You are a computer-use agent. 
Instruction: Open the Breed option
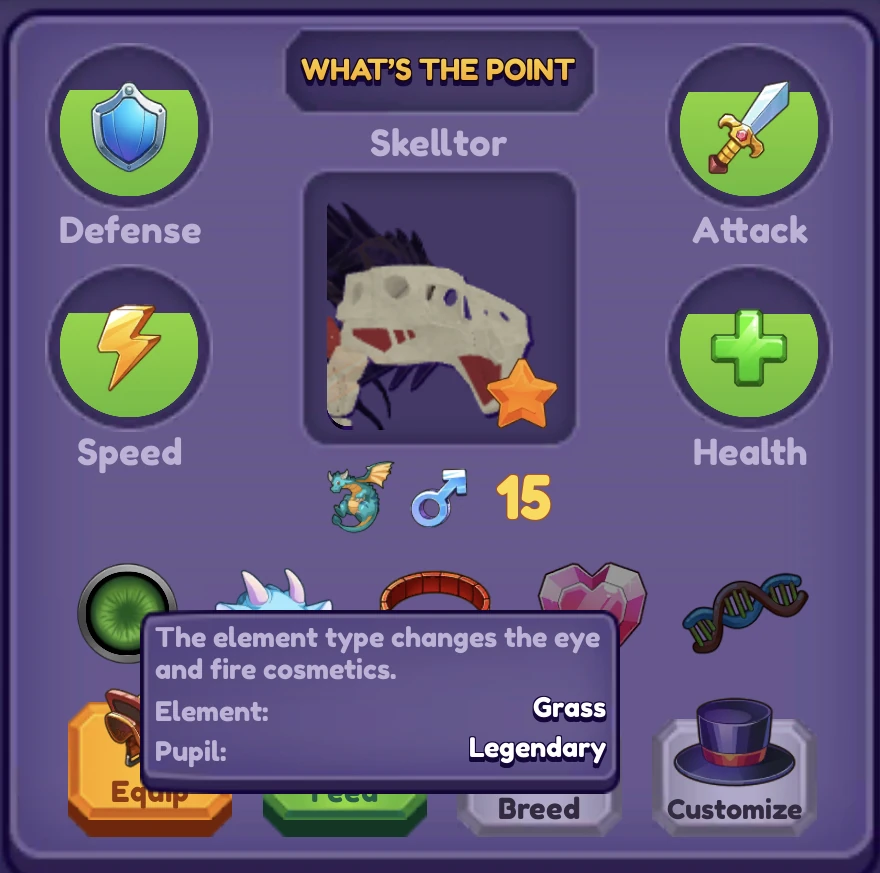coord(539,810)
